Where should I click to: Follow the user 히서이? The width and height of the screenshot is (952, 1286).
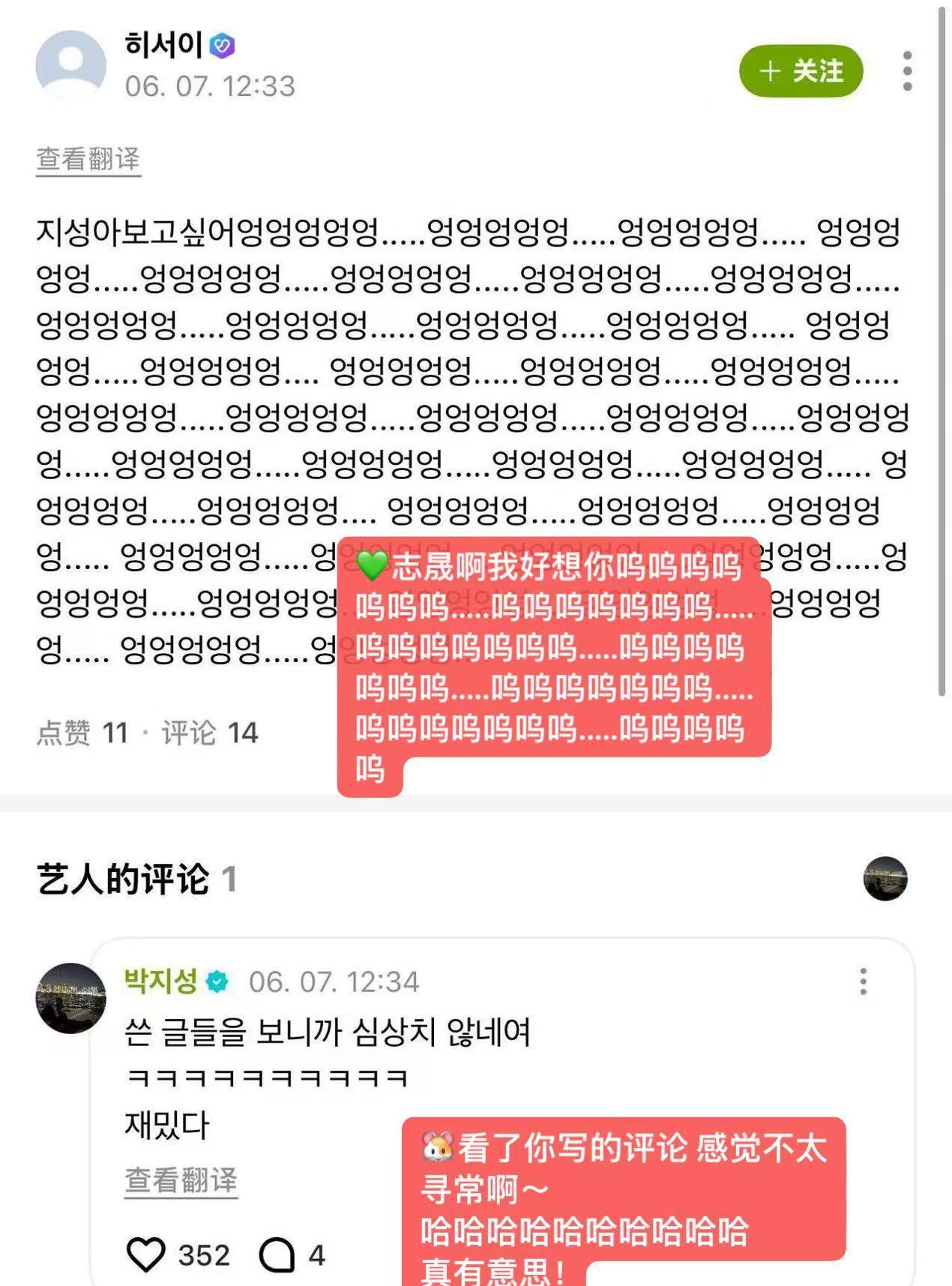pyautogui.click(x=801, y=71)
